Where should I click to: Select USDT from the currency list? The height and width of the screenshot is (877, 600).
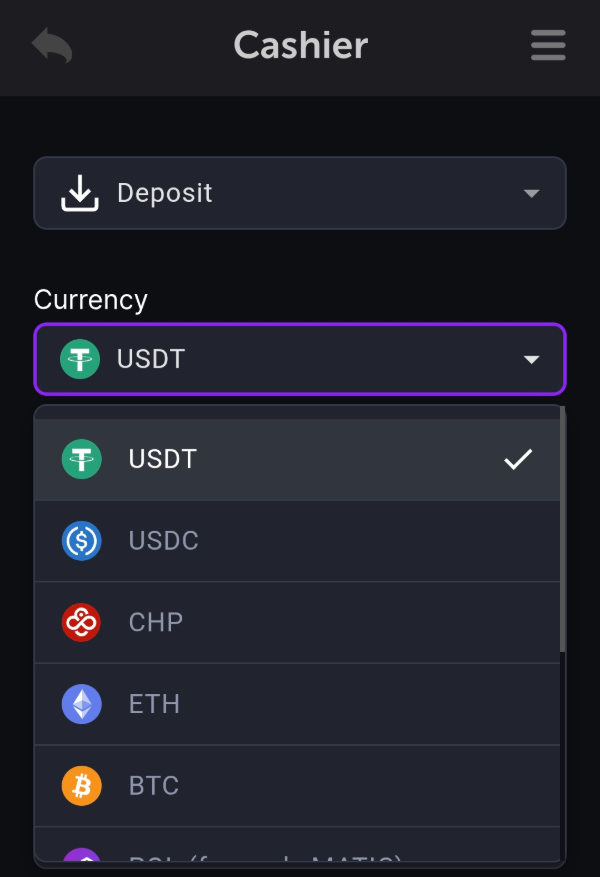(297, 460)
